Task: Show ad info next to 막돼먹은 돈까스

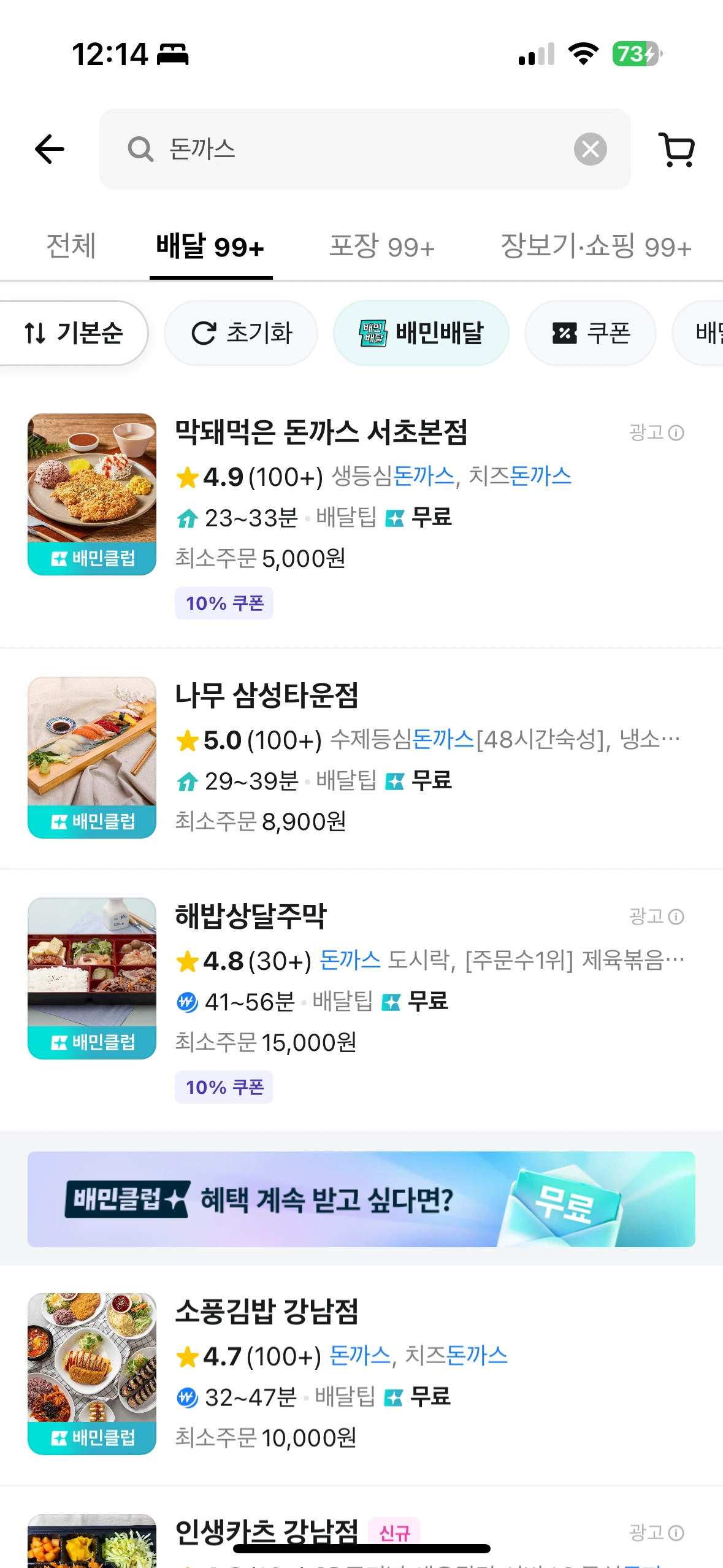Action: 657,433
